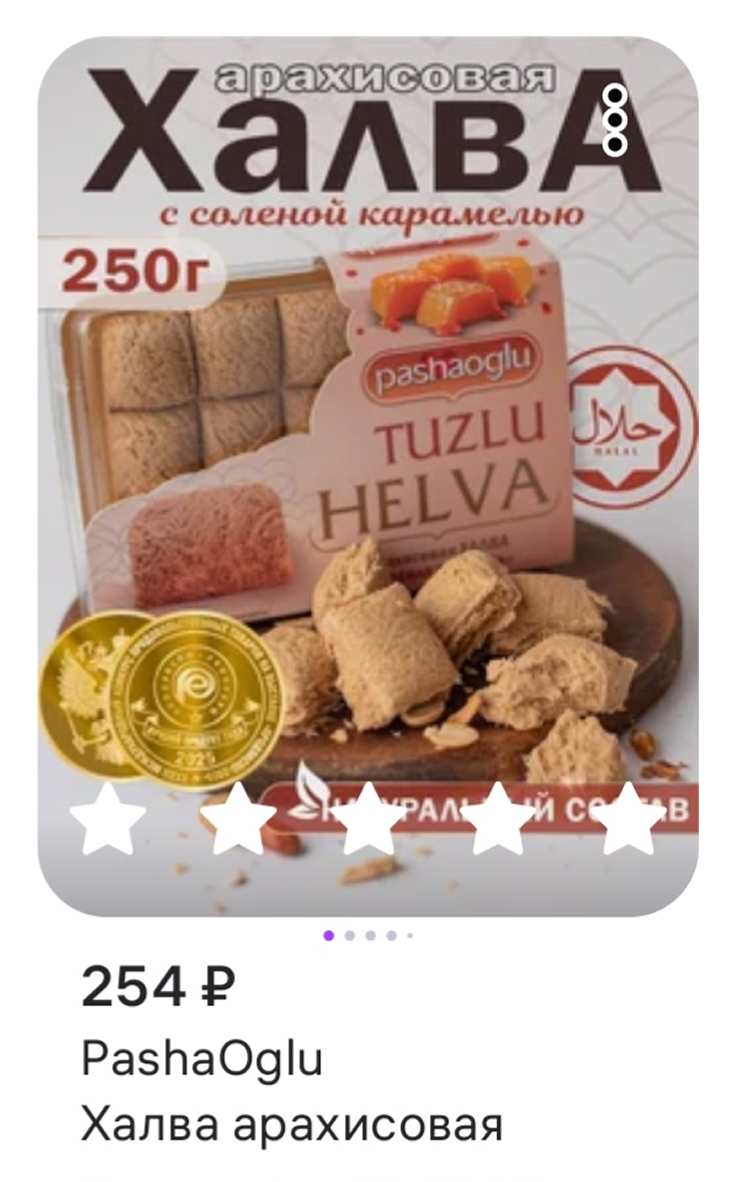Rate the halva five stars
740x1182 pixels.
point(630,818)
